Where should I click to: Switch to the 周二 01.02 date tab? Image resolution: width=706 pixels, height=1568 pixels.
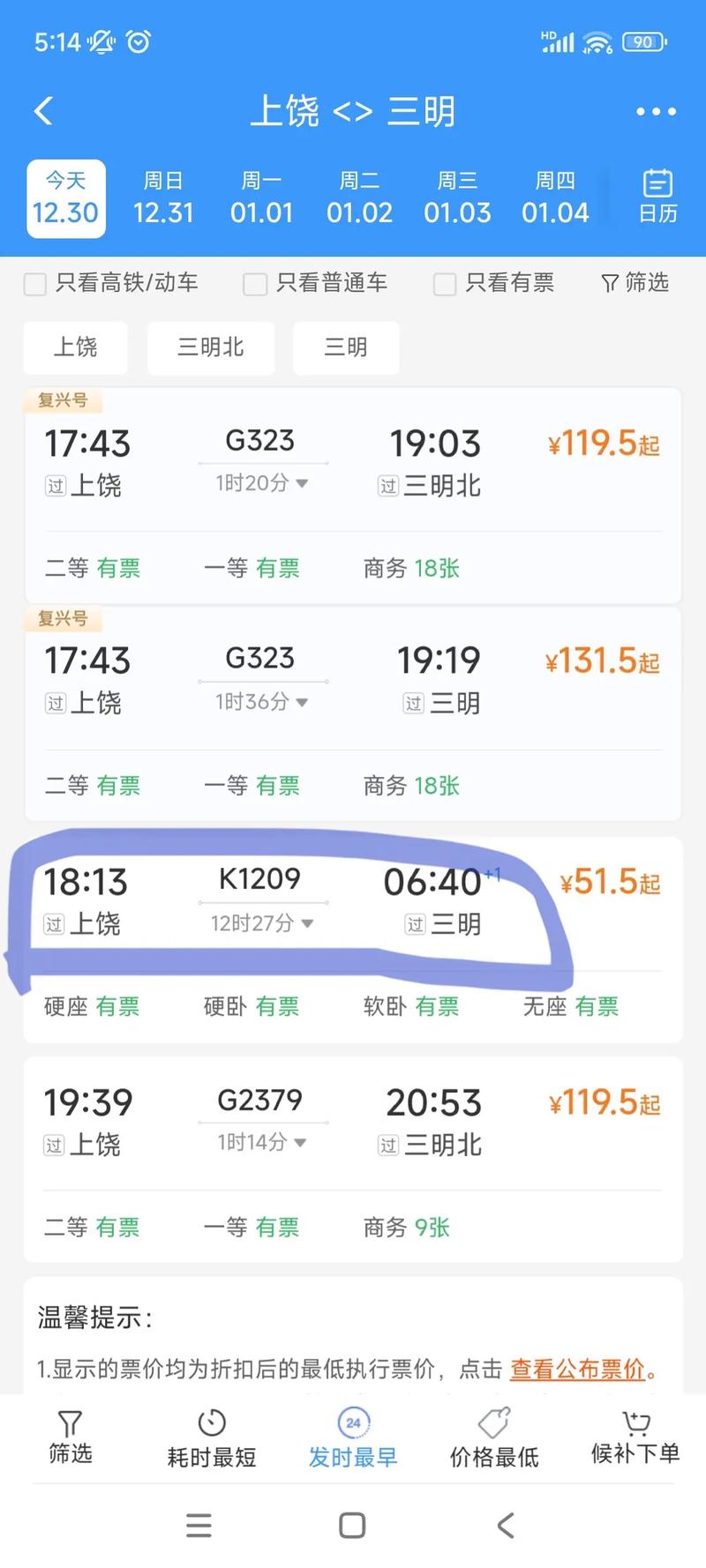[x=360, y=196]
